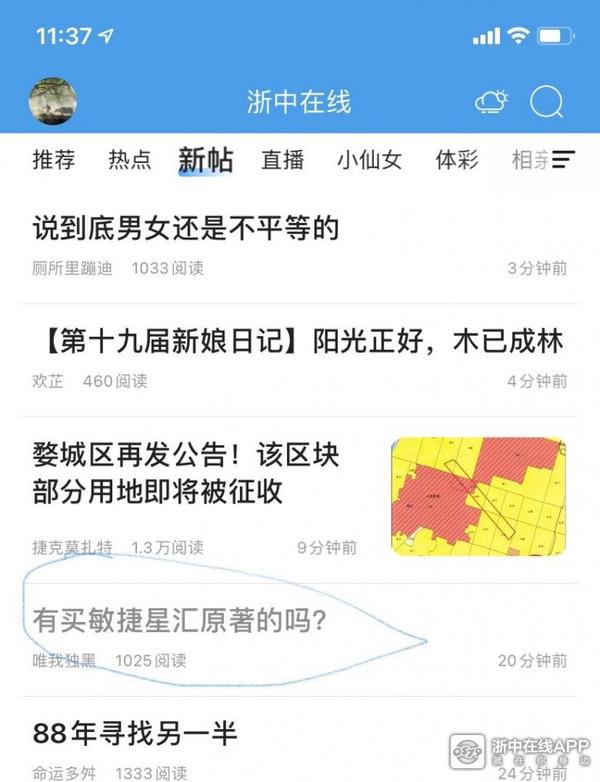Open the post 88年寻找另一半

pyautogui.click(x=135, y=734)
